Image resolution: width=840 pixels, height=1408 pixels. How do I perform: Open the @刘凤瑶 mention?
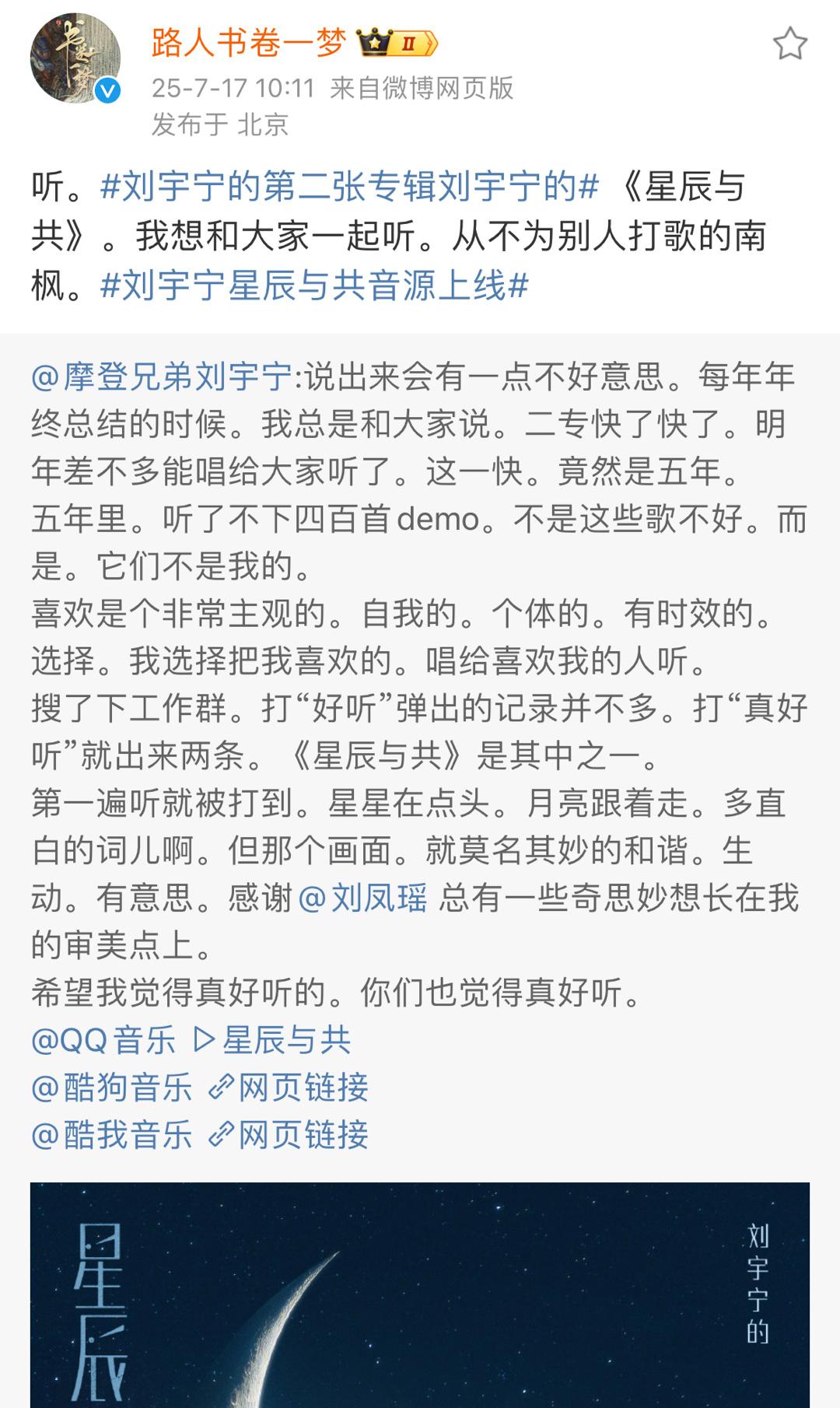click(x=363, y=898)
